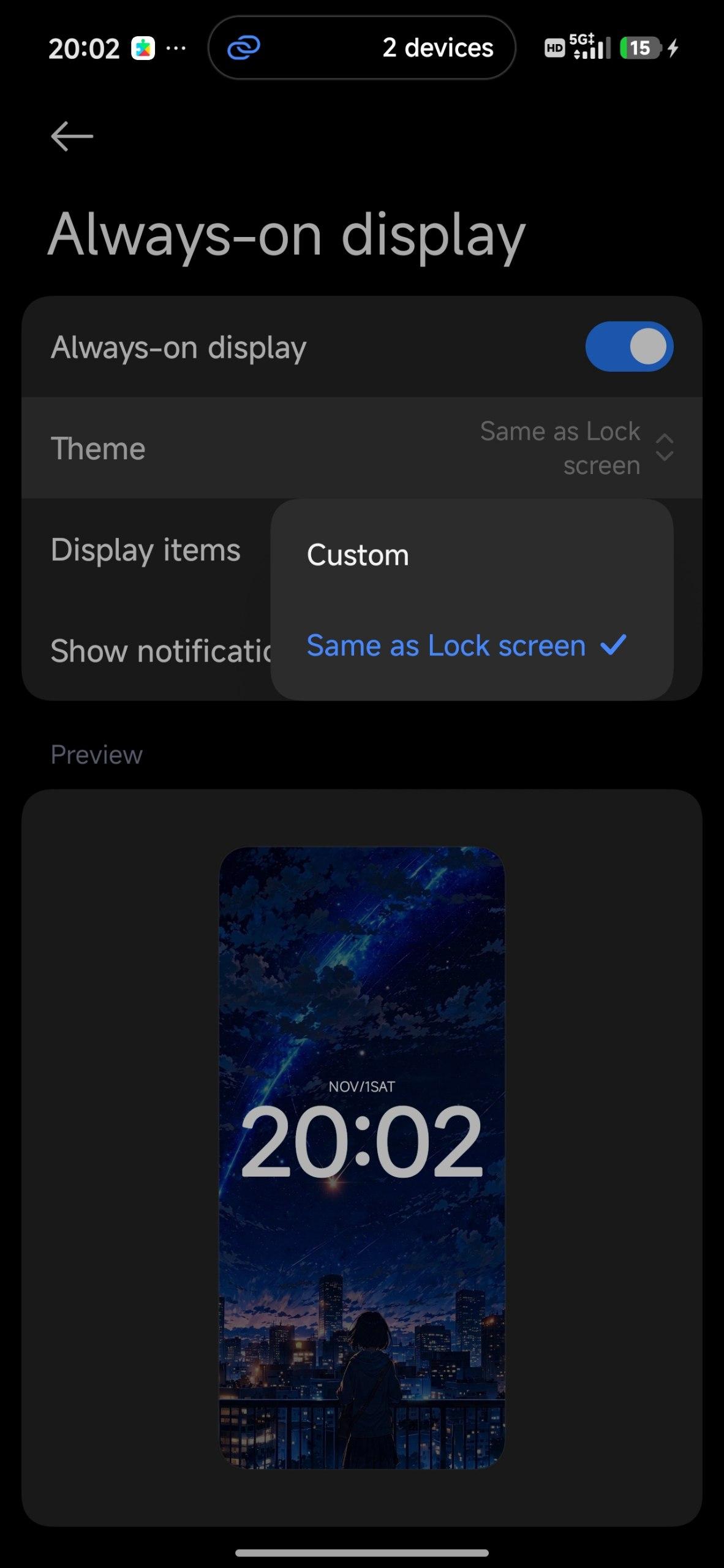
Task: Open the 2 devices connection pill
Action: 362,48
